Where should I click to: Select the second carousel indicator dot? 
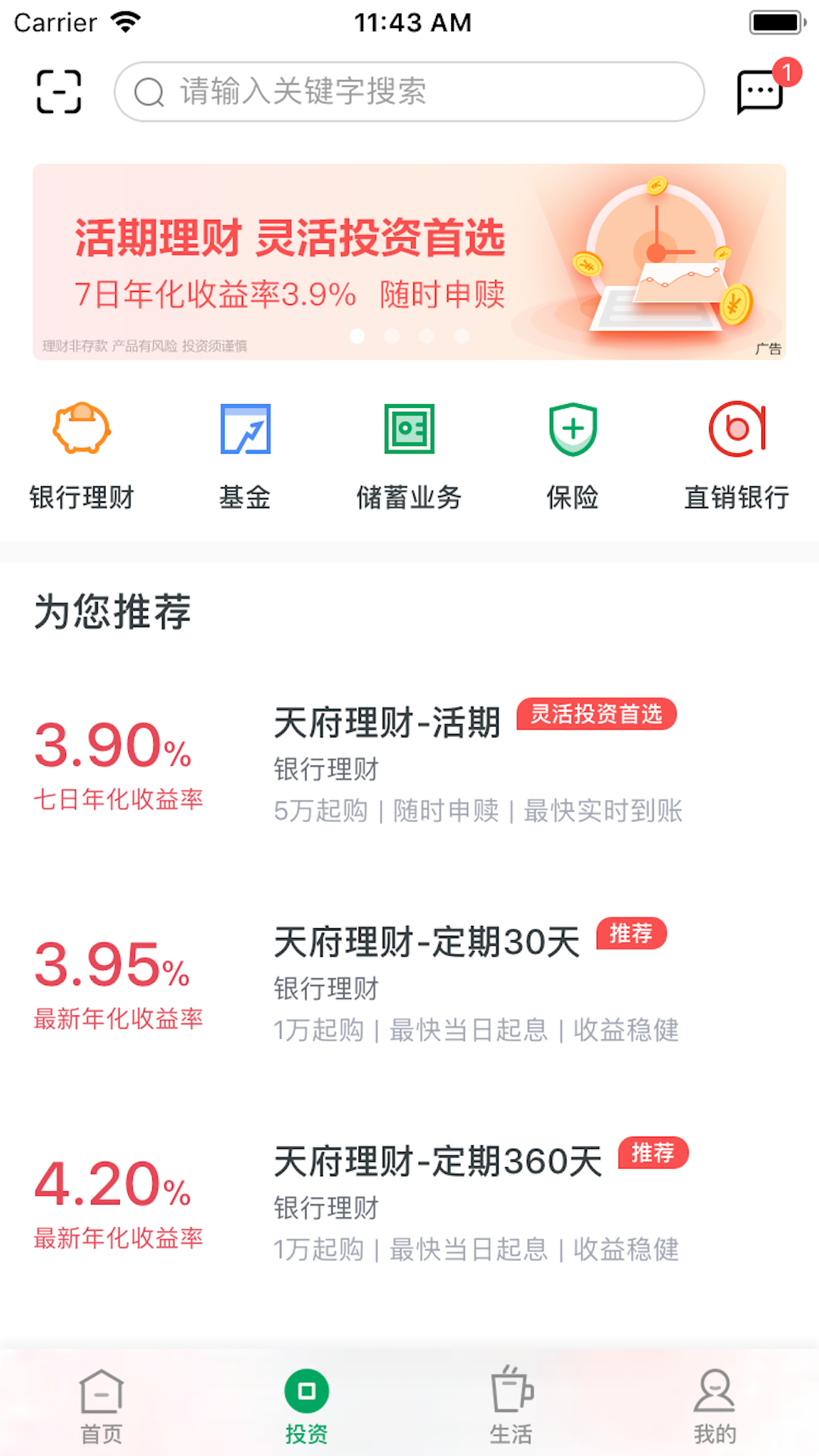(x=391, y=336)
